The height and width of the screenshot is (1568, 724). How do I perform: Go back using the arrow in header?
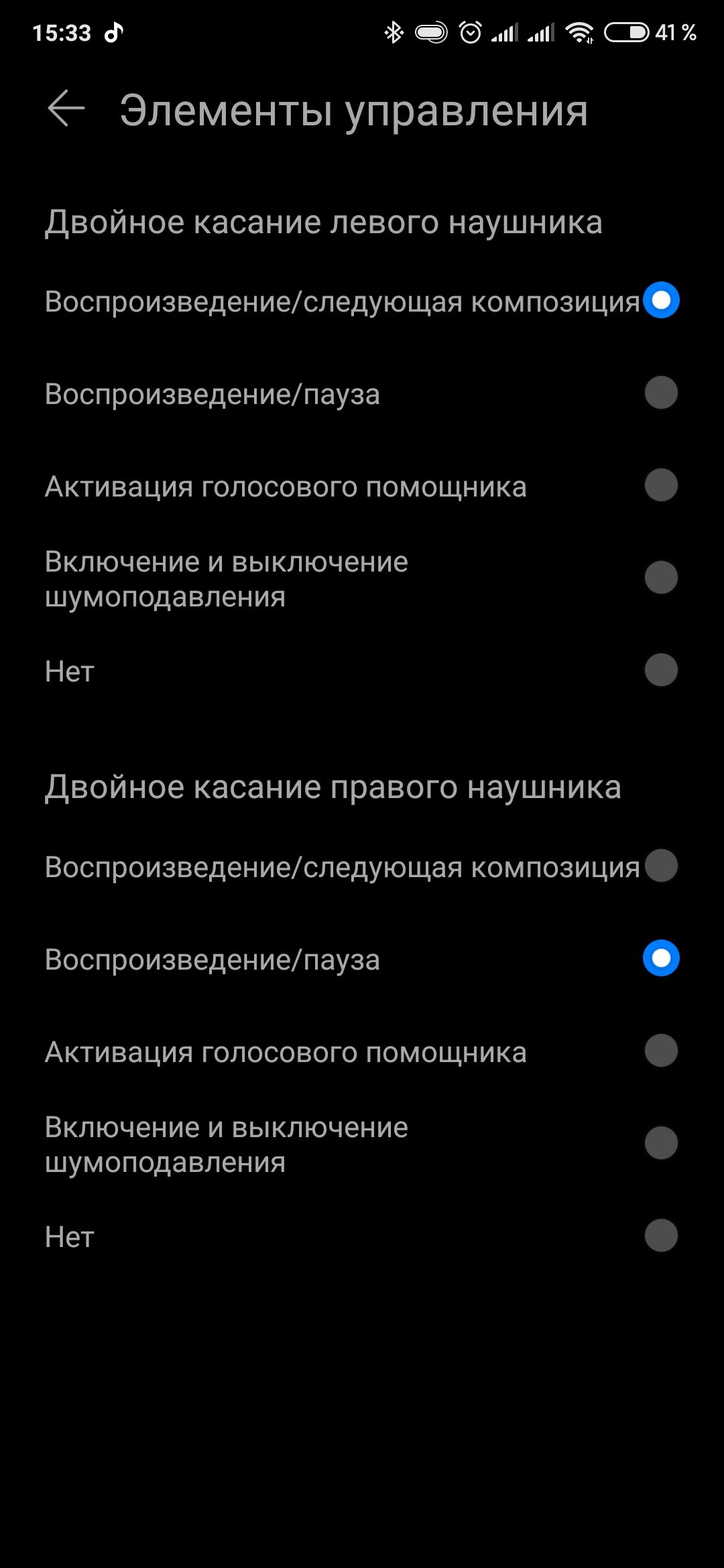66,109
